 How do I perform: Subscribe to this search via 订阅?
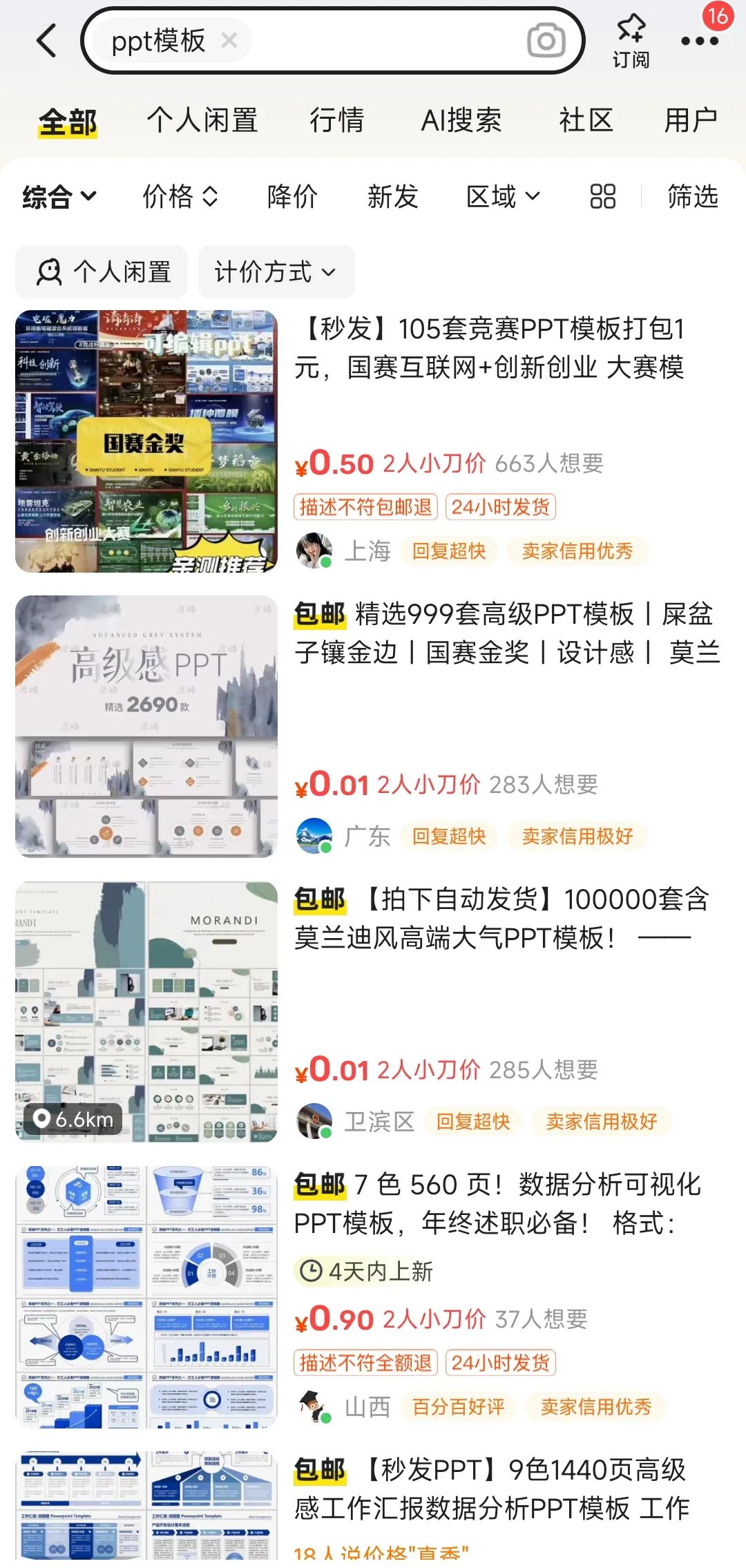point(631,40)
